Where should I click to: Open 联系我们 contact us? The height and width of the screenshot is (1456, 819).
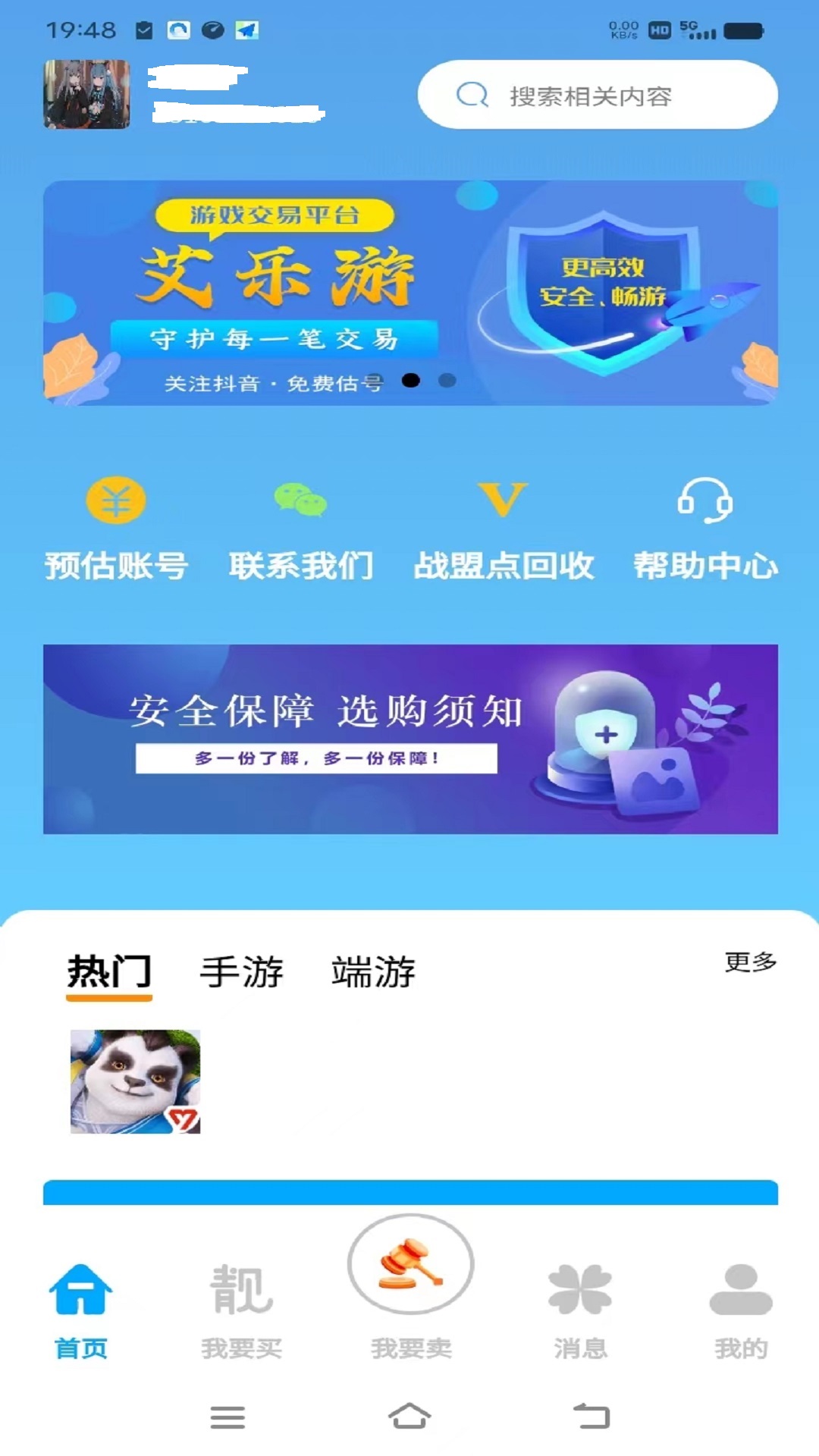pos(301,529)
